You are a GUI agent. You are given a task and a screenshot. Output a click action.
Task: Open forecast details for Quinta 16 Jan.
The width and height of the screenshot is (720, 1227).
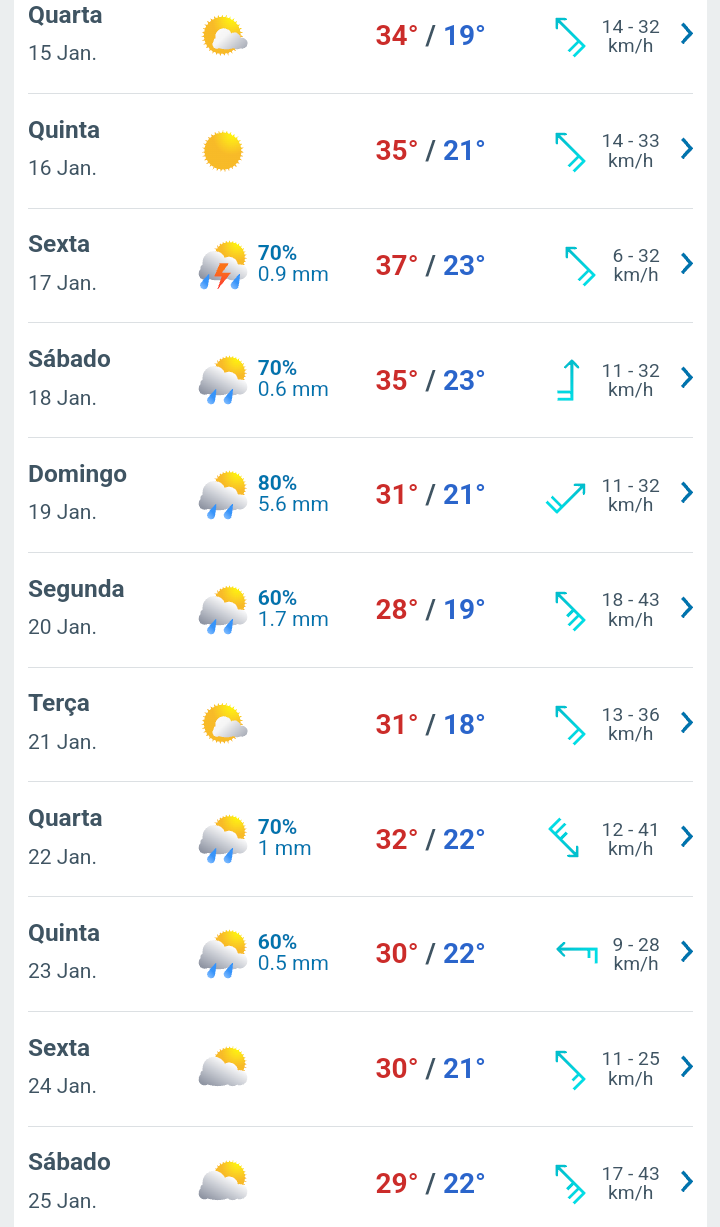[360, 151]
